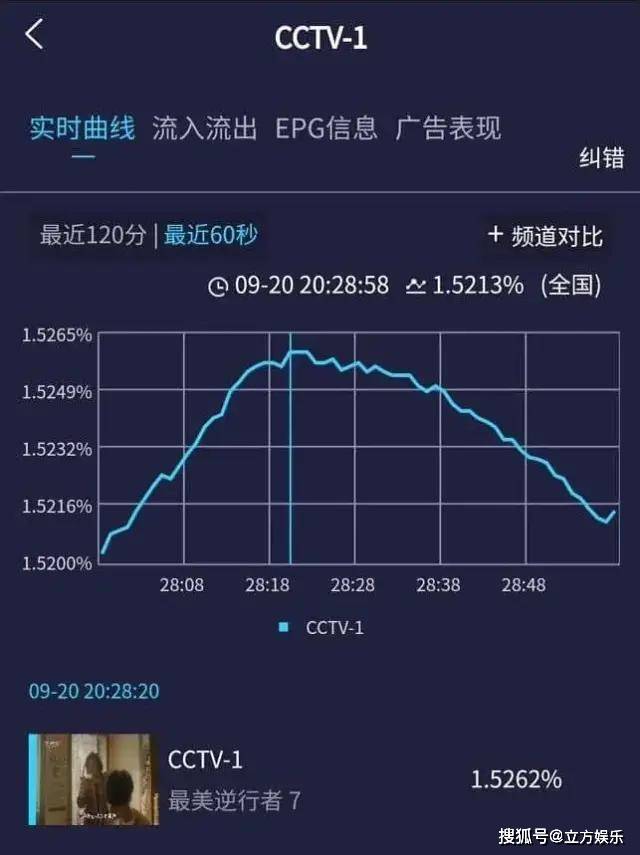Select the 广告表现 tab
The image size is (640, 855).
448,128
